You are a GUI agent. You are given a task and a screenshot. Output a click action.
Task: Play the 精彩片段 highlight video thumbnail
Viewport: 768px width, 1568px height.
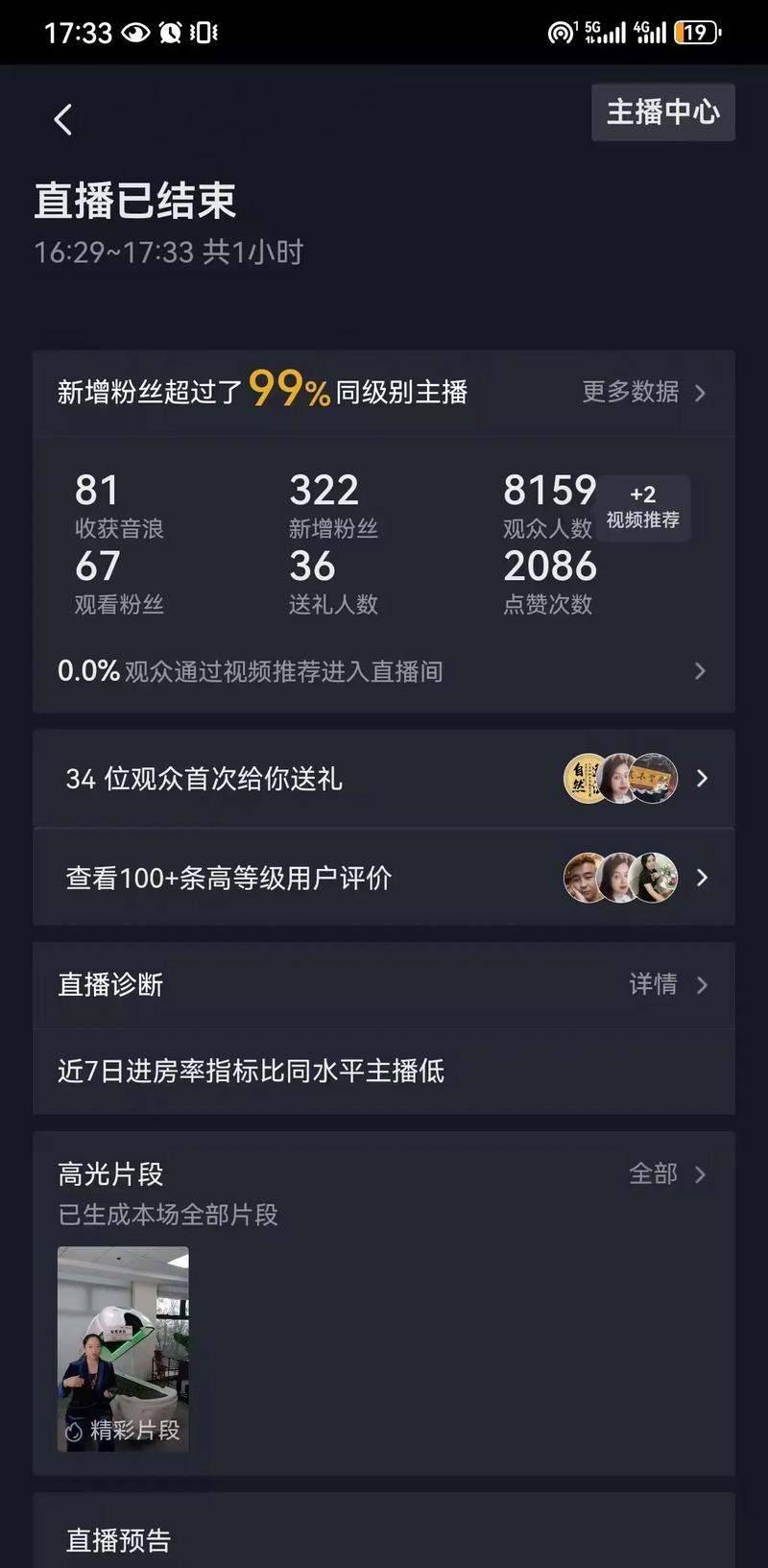pos(123,1348)
